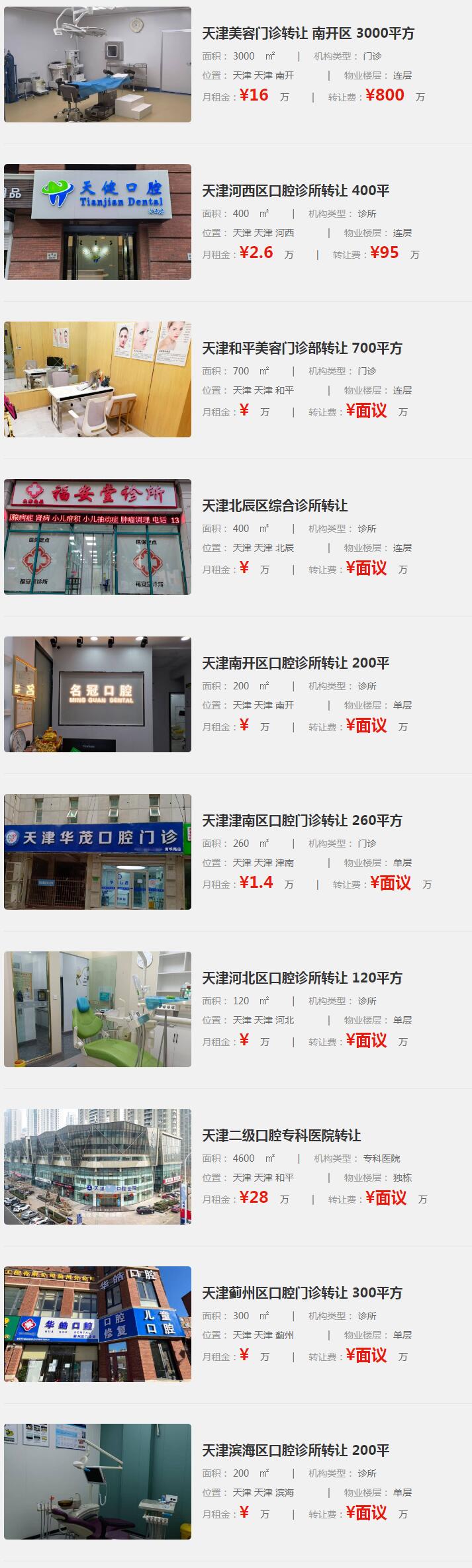View 天津滨海区口腔诊所转让 200平 listing
Viewport: 472px width, 1568px height.
[x=296, y=1451]
